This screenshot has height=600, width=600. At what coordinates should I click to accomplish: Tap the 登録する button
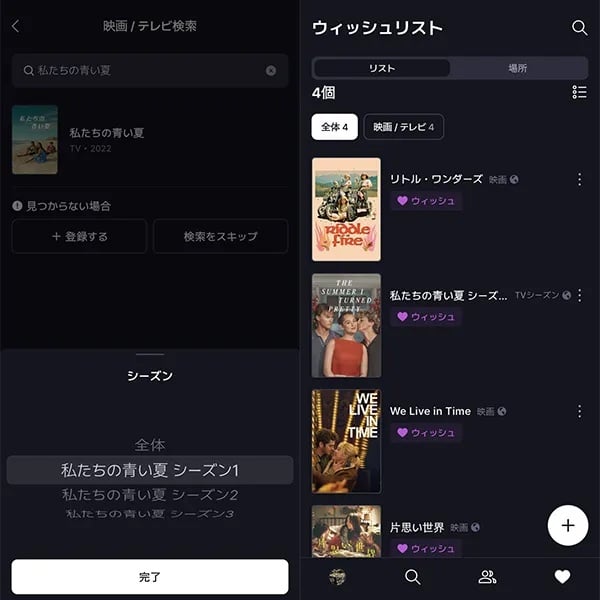click(79, 236)
